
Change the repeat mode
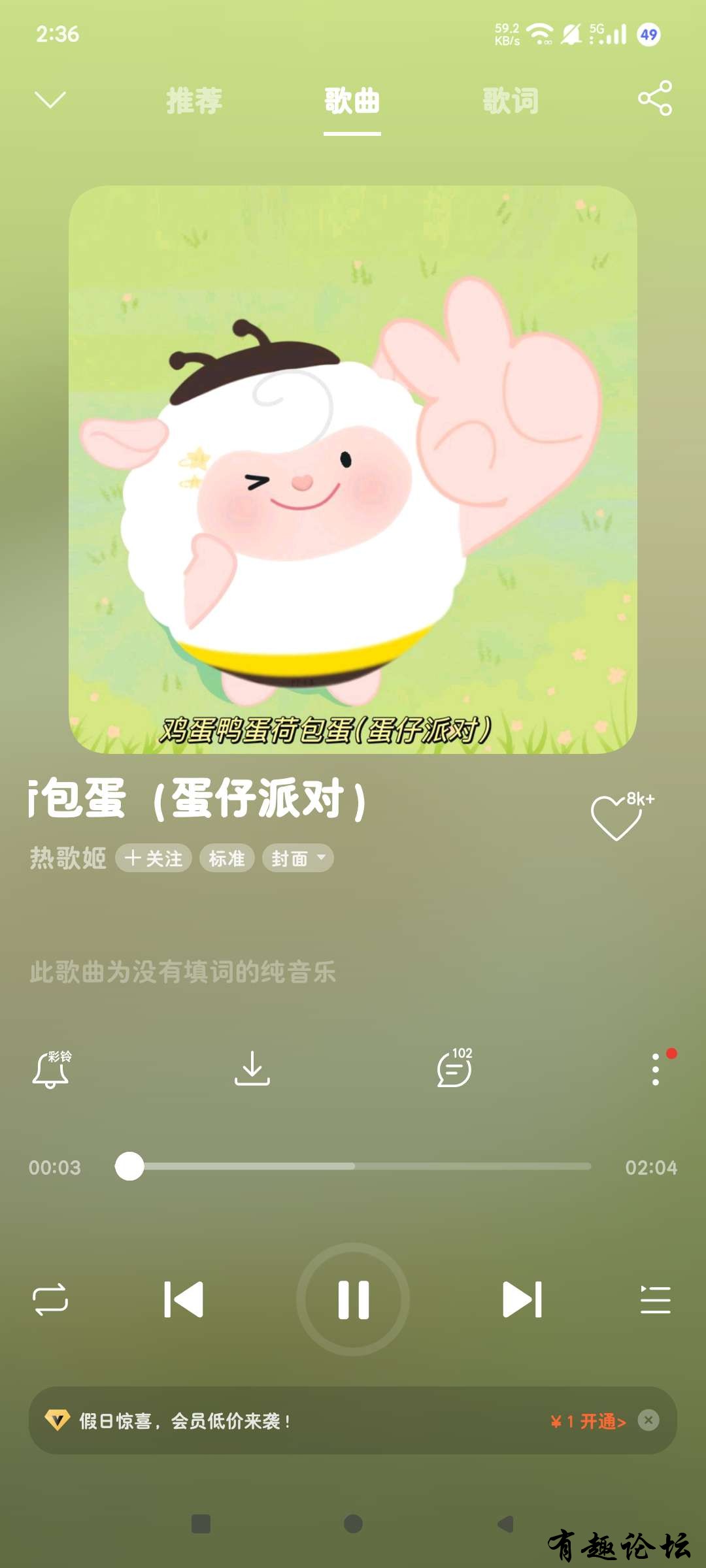tap(50, 1299)
